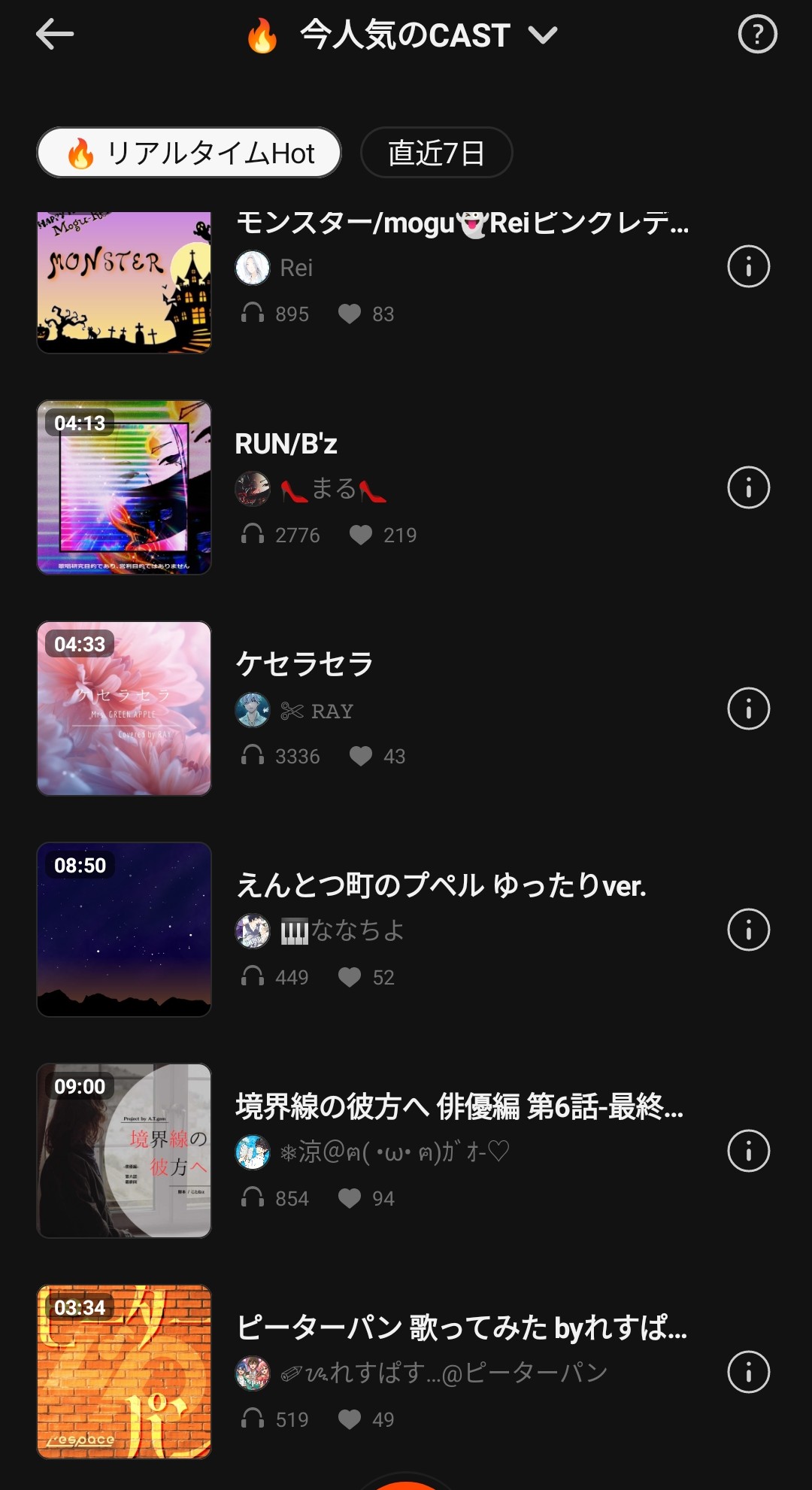The width and height of the screenshot is (812, 1490).
Task: Show info for the モンスター/mogu cast
Action: click(748, 266)
